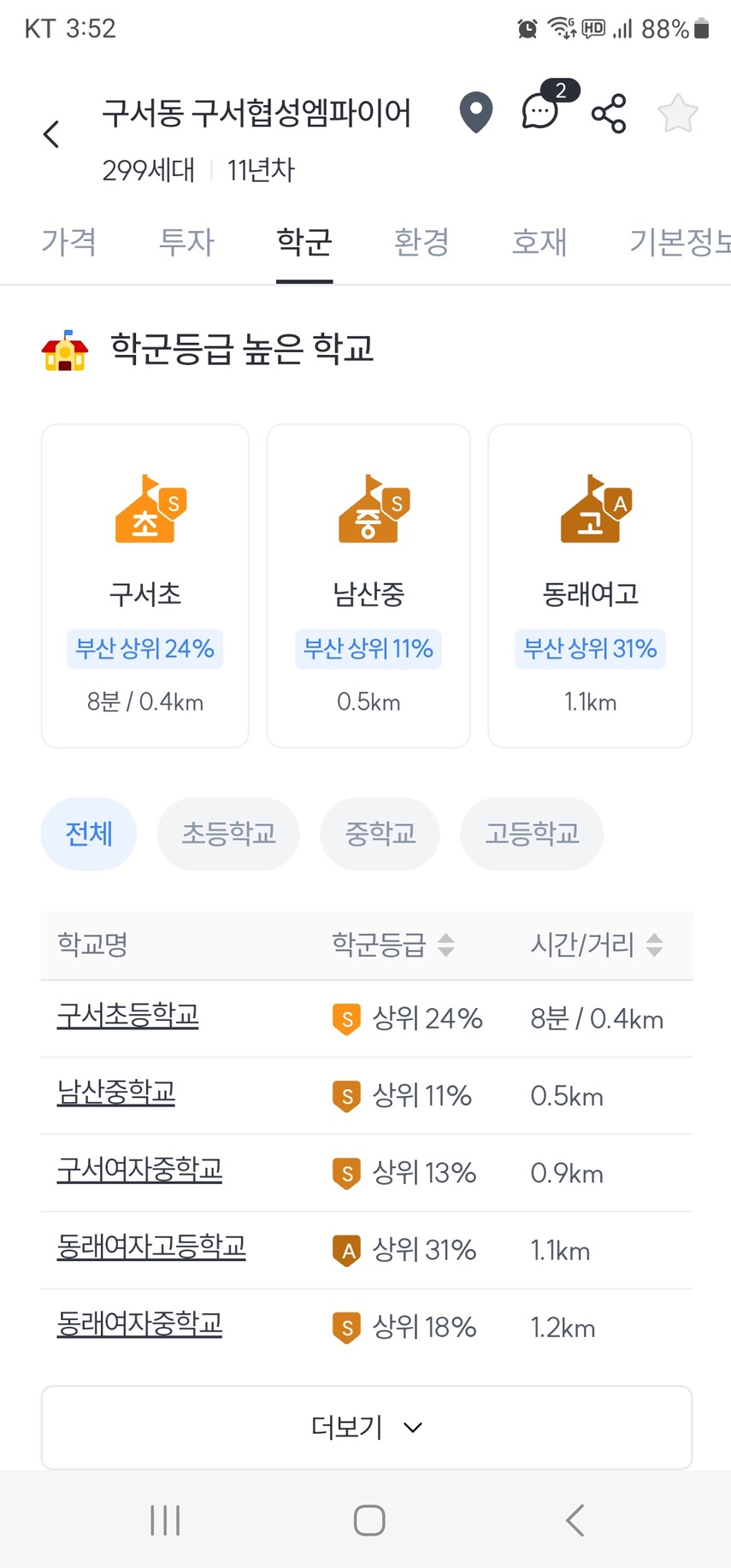Screen dimensions: 731x1568
Task: Open the 구서초 school card
Action: 145,586
